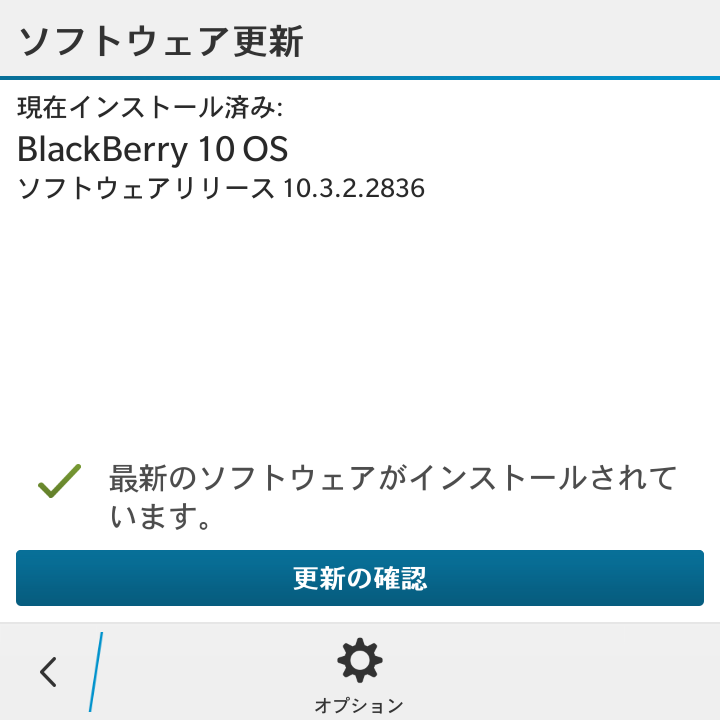The height and width of the screenshot is (720, 720).
Task: Tap the 更新の確認 (check for updates) button
Action: click(x=360, y=578)
